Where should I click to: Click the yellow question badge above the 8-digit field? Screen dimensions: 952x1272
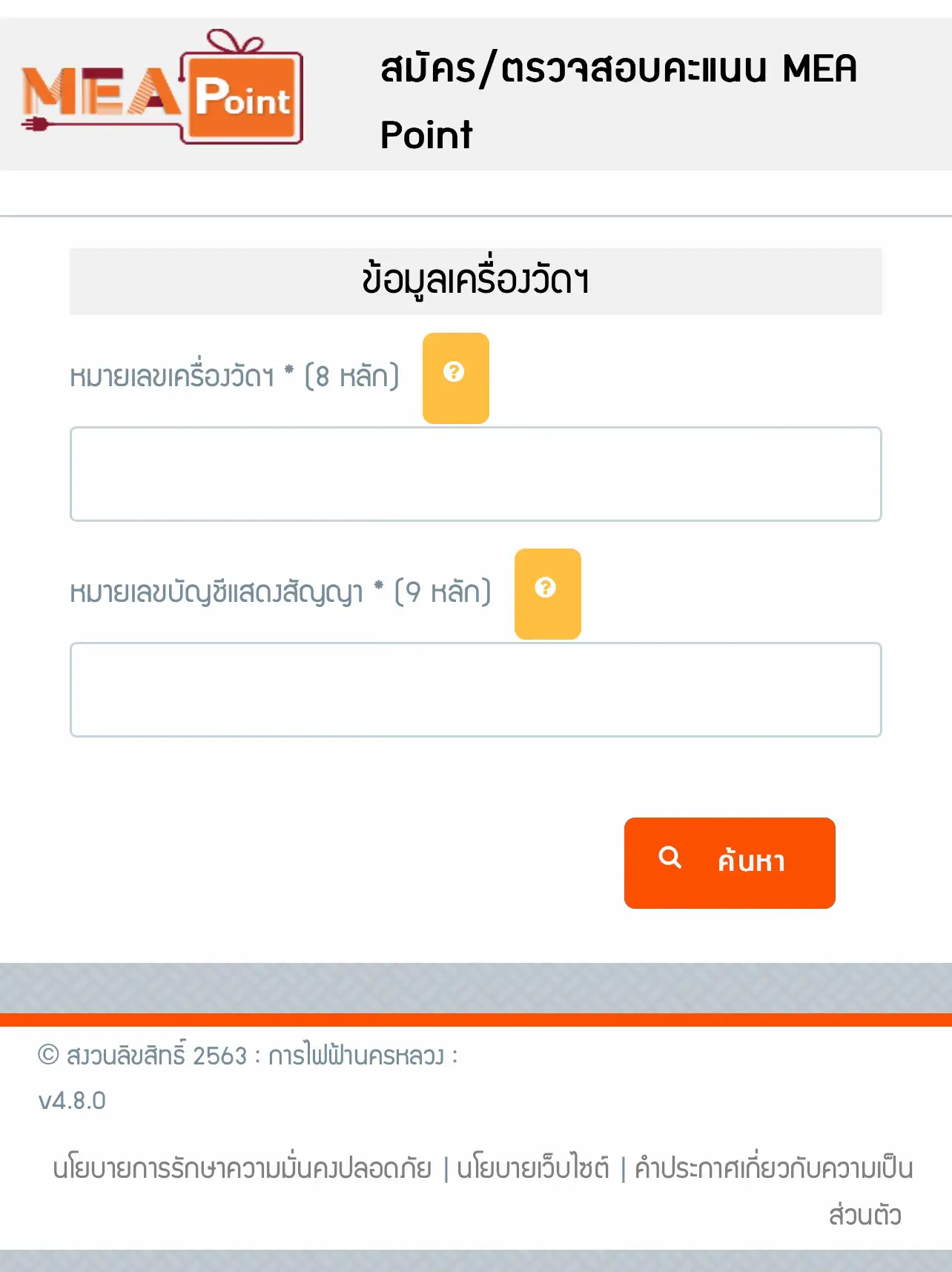point(455,379)
